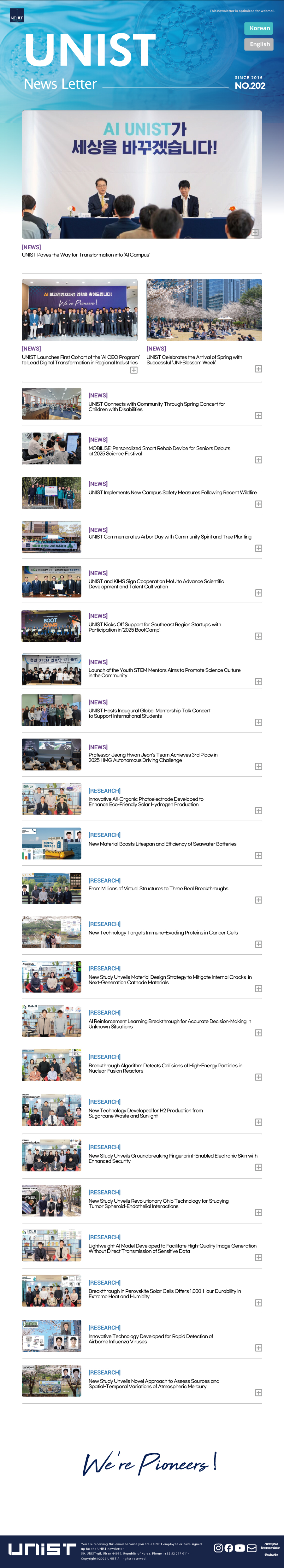Expand the Spring Concert for Children with Disabilities story
284x1568 pixels.
coord(258,416)
